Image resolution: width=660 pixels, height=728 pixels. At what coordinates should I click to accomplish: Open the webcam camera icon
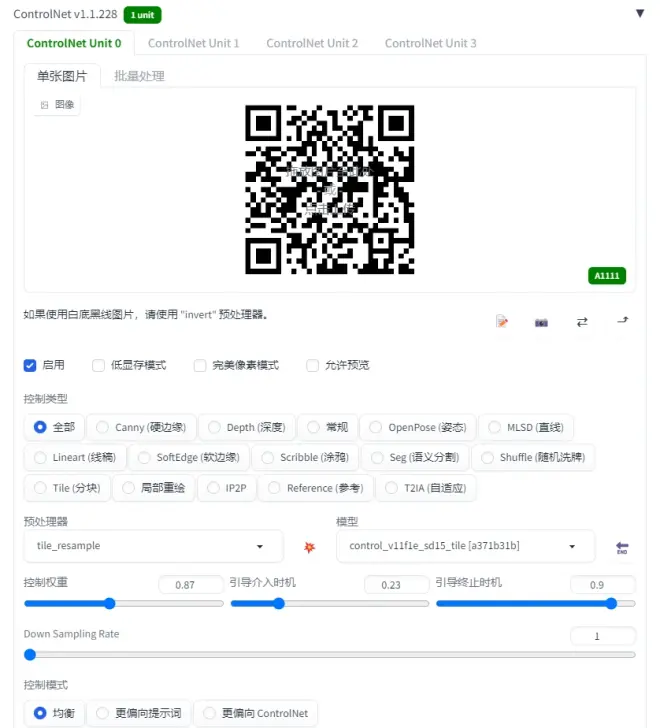(x=541, y=322)
